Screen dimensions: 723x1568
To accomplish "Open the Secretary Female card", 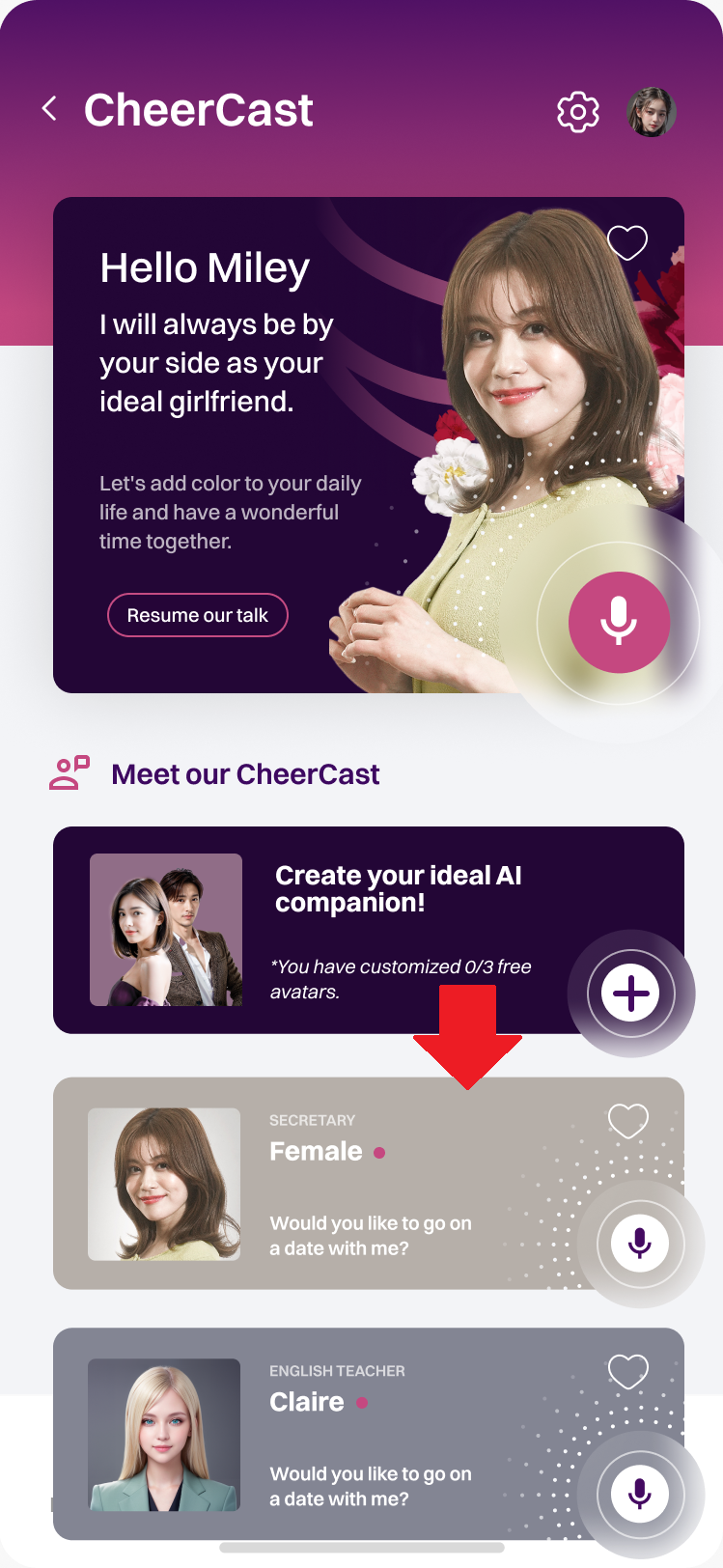I will click(367, 1183).
